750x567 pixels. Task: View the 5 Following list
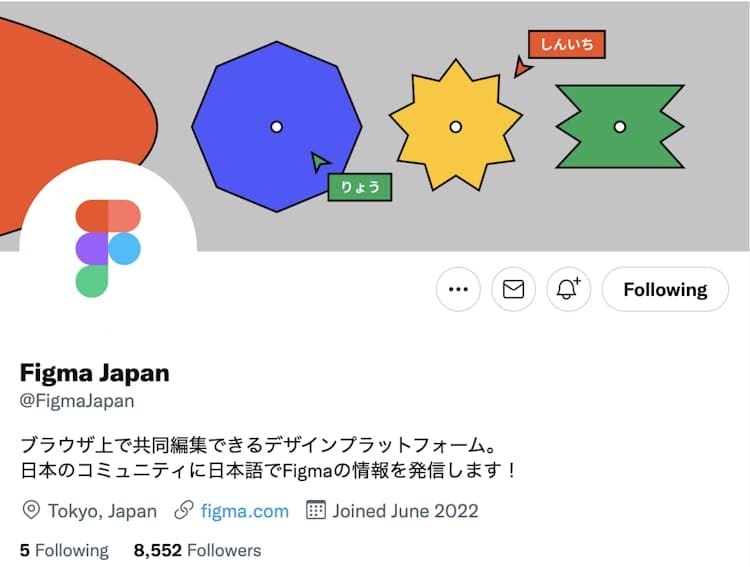tap(64, 550)
